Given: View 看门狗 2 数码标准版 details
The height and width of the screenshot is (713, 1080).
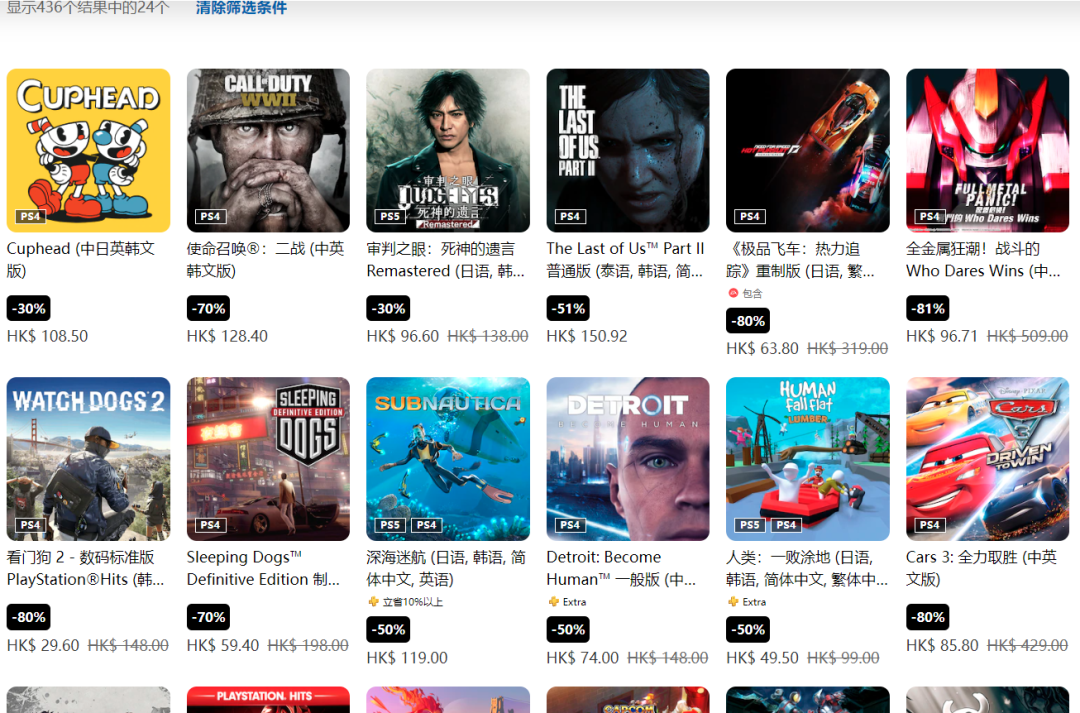Looking at the screenshot, I should click(88, 459).
